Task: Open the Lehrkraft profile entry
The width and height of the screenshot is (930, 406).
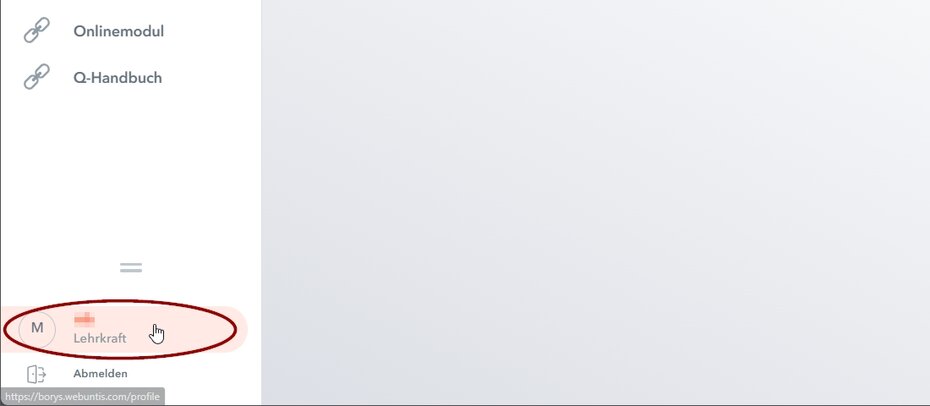Action: tap(100, 330)
